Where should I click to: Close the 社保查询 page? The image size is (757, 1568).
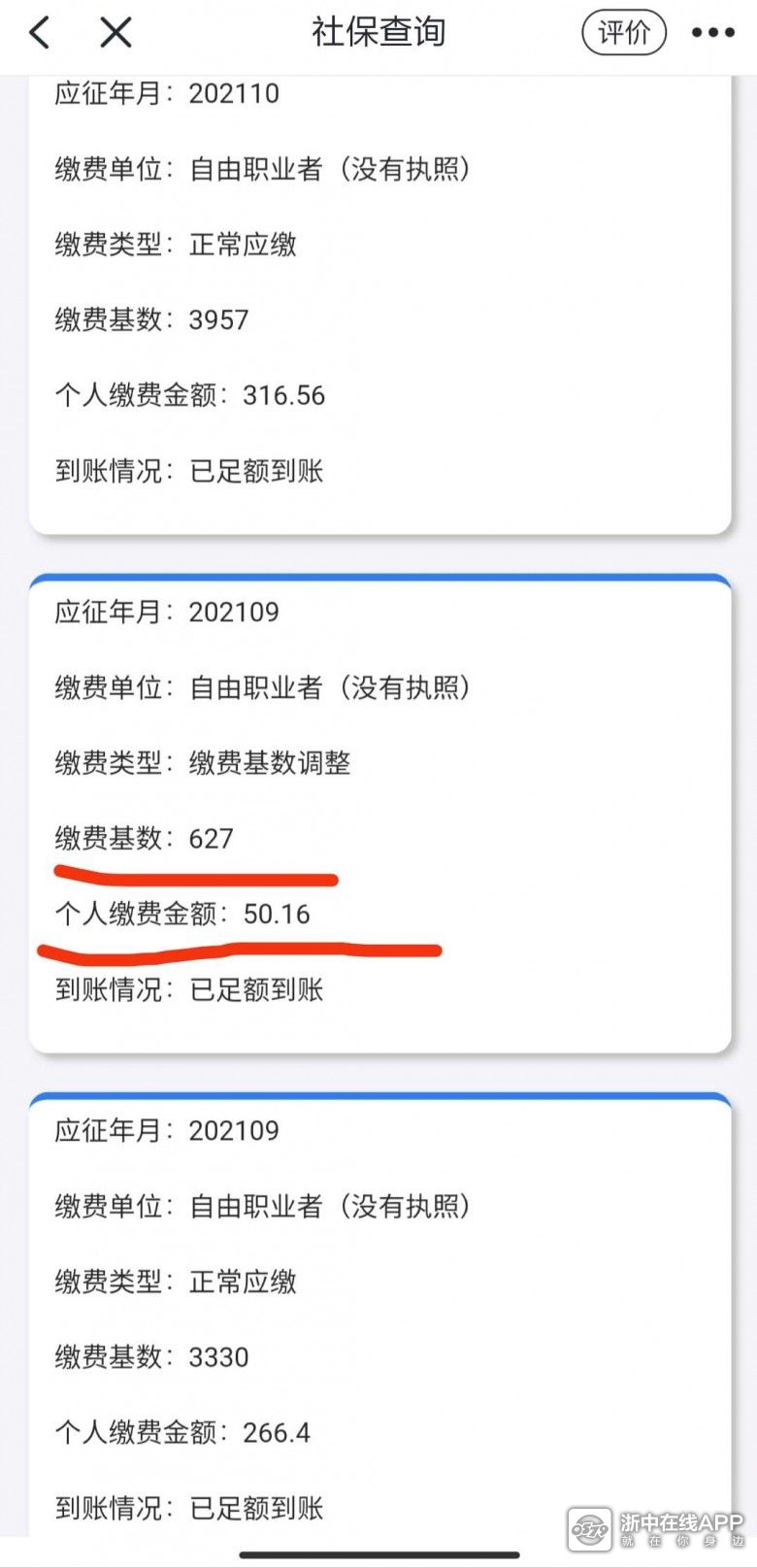(115, 33)
